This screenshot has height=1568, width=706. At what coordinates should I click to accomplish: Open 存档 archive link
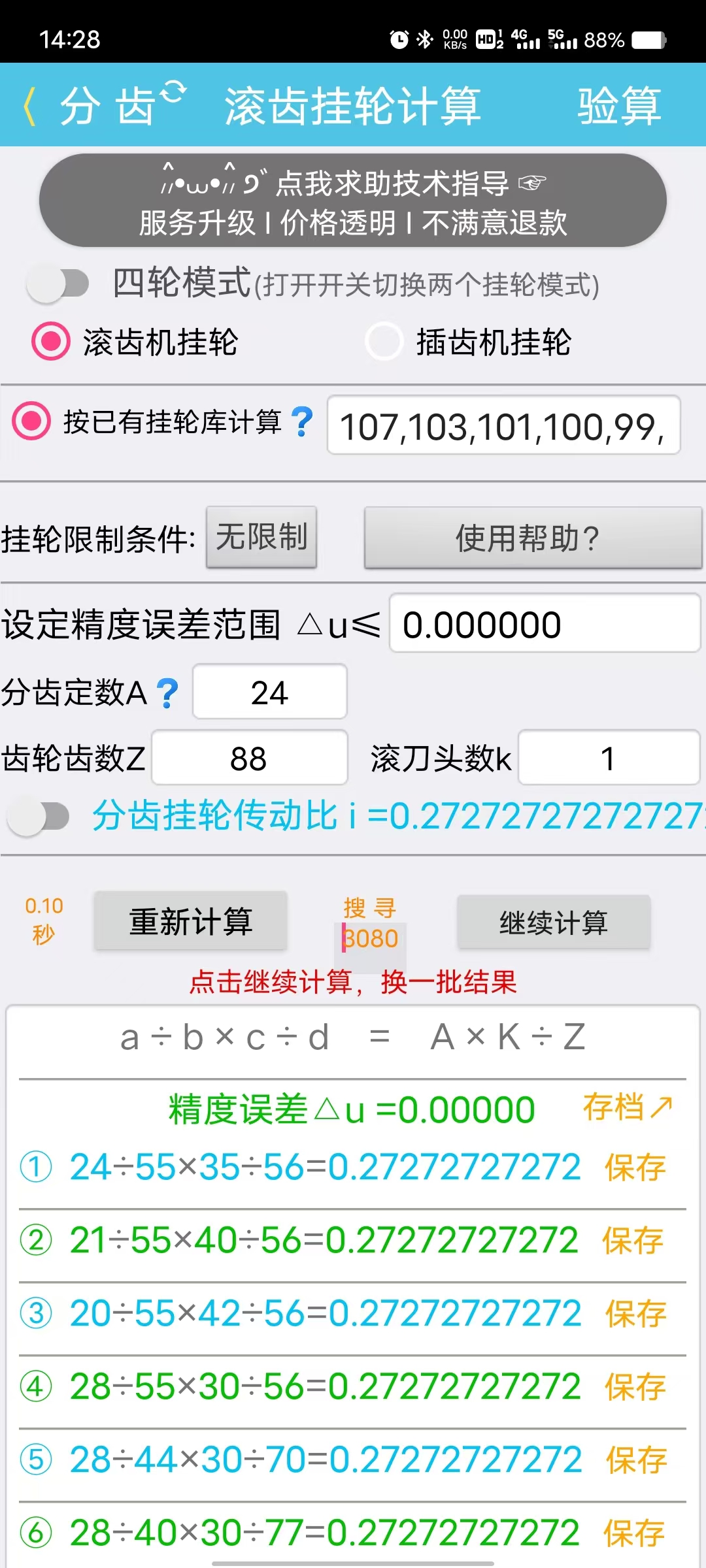[628, 1107]
